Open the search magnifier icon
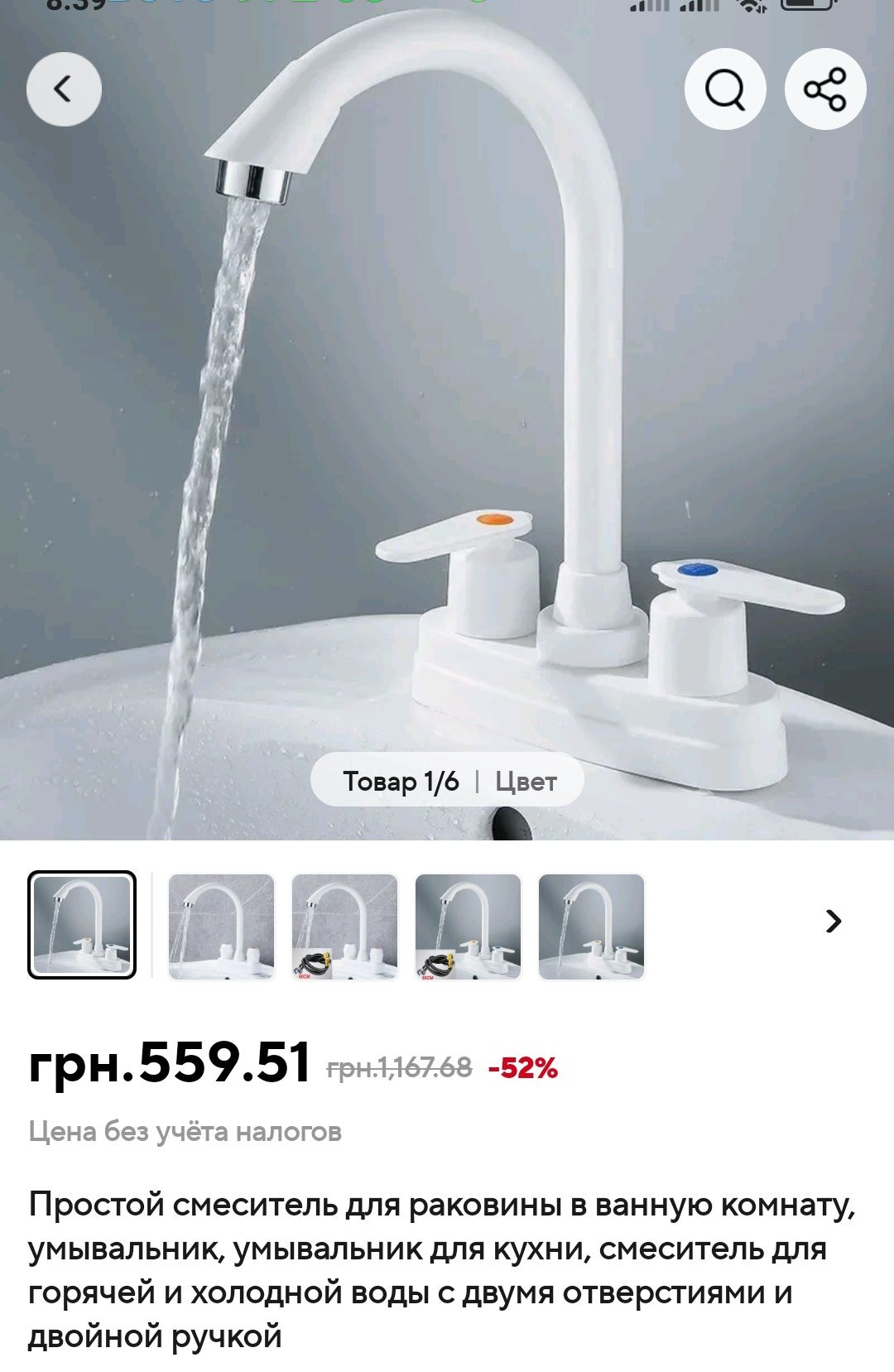The width and height of the screenshot is (894, 1372). (725, 89)
